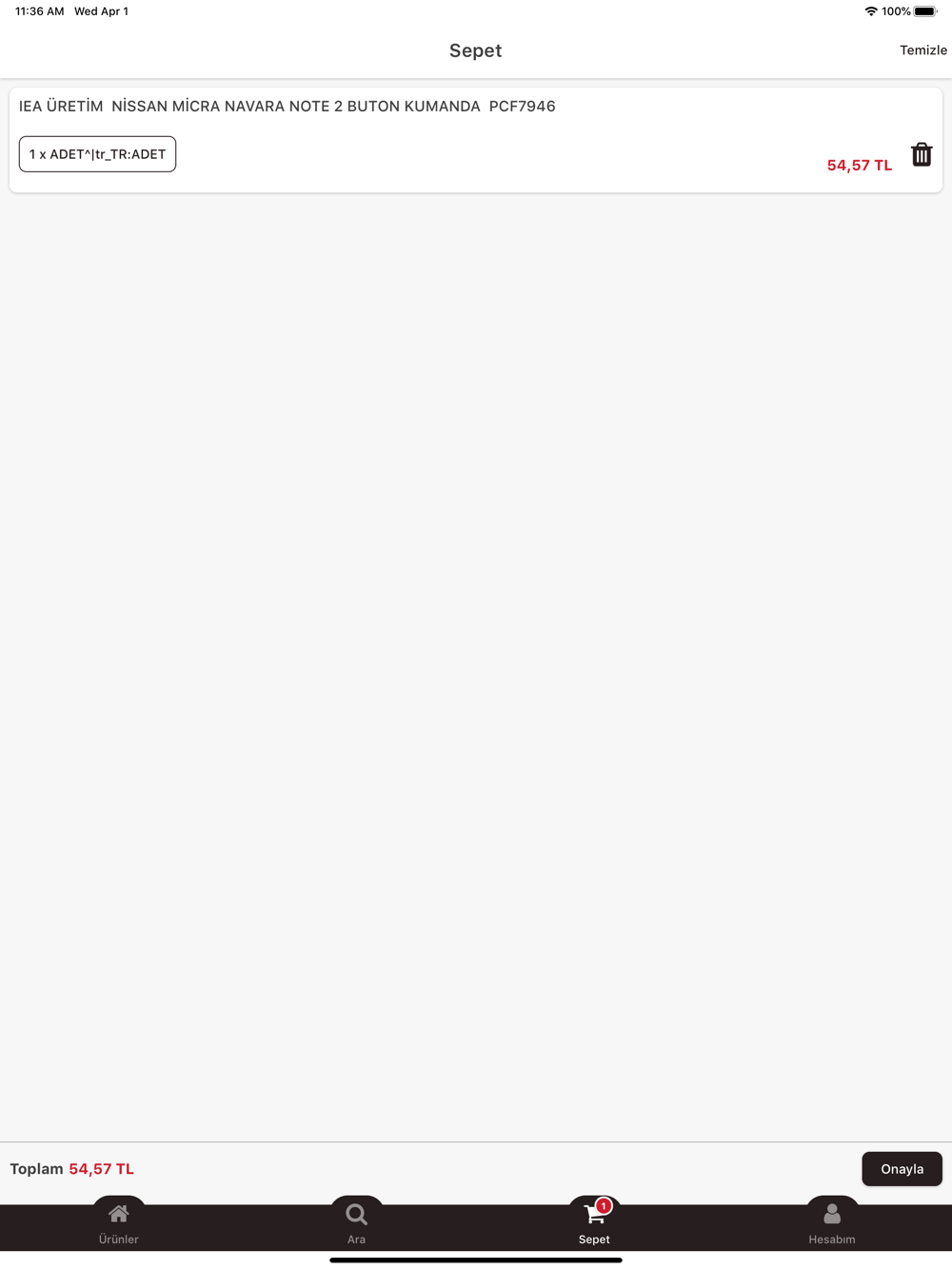Viewport: 952px width, 1270px height.
Task: Confirm the order with Onayla
Action: [x=901, y=1168]
